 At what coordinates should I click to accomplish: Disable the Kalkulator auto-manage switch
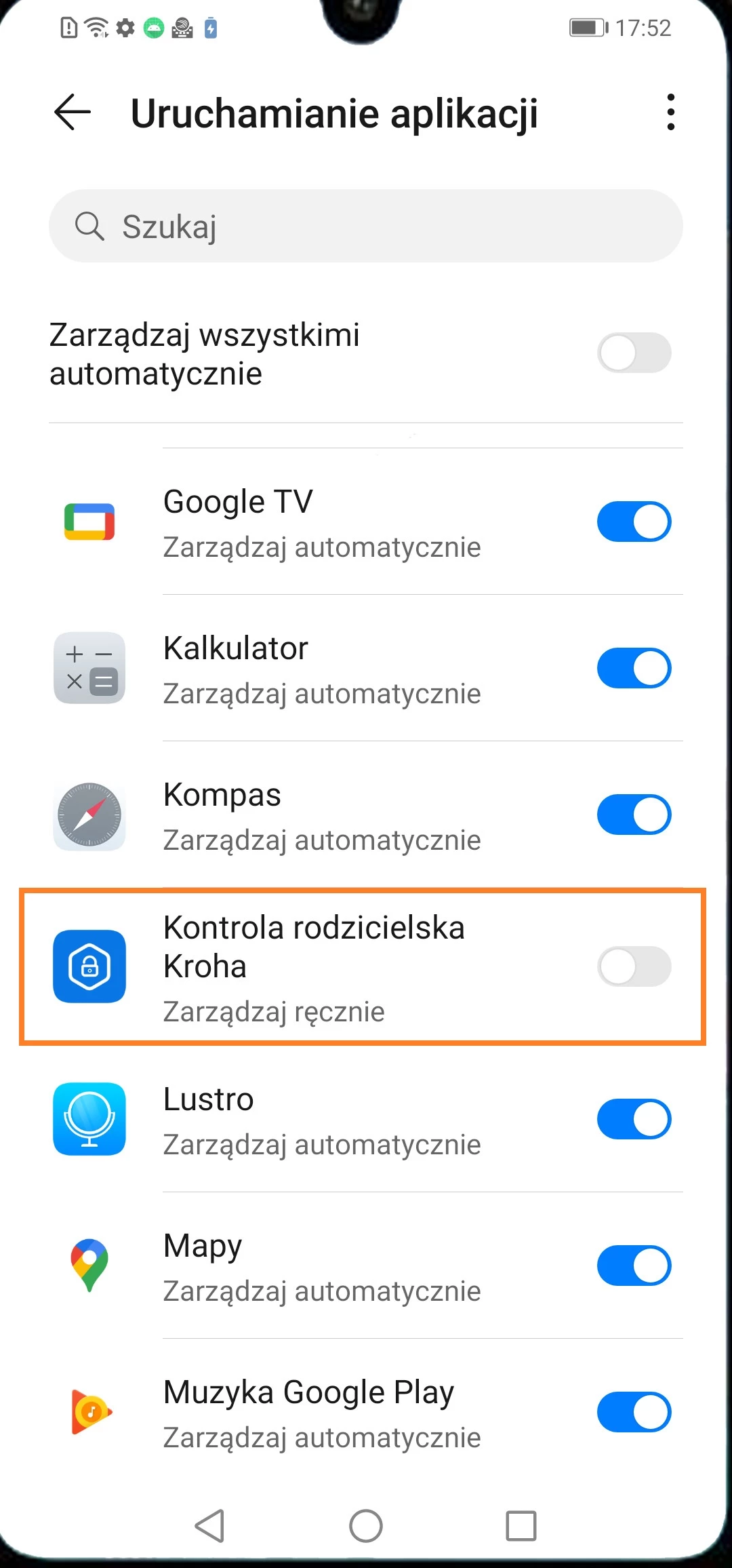pos(634,668)
